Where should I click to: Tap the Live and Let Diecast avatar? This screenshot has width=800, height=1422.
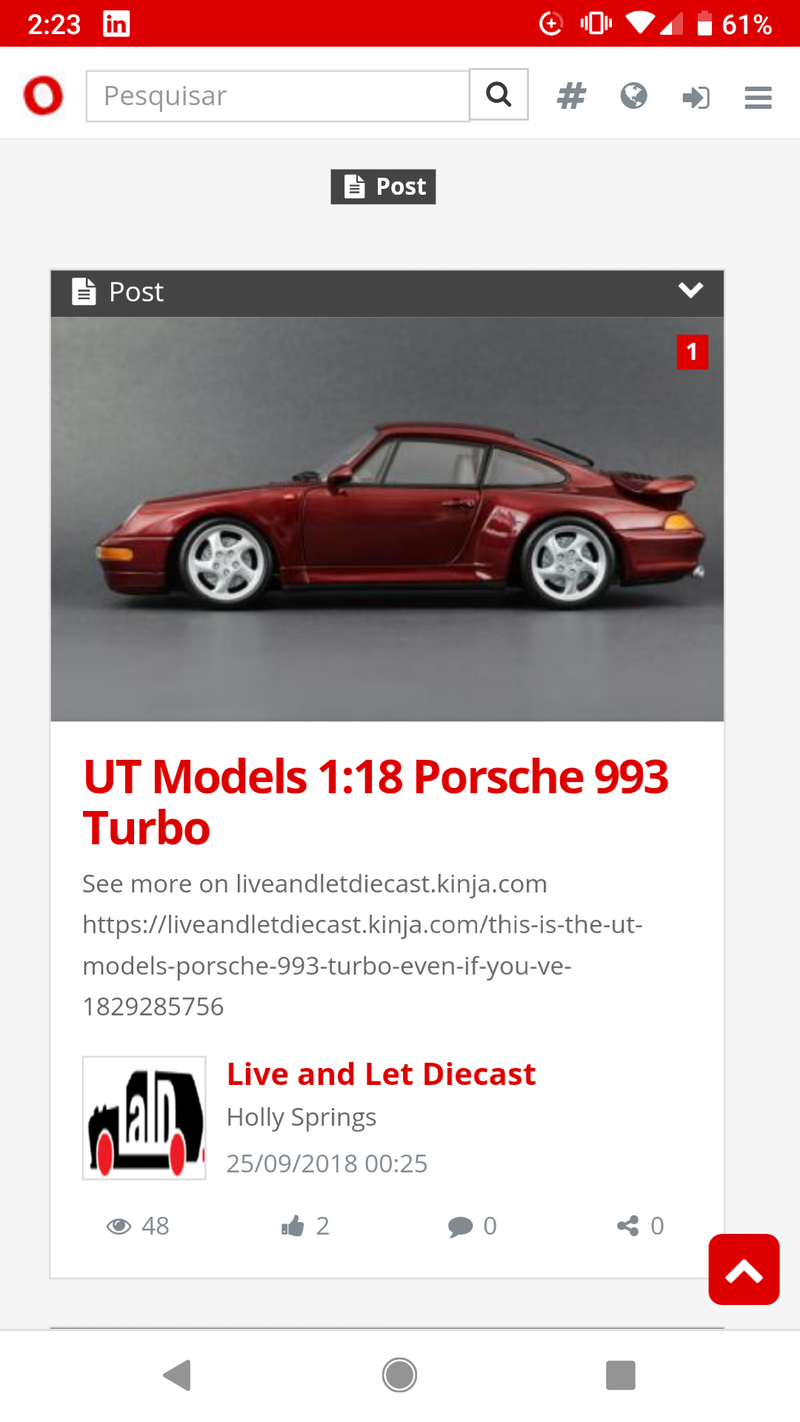click(144, 1118)
